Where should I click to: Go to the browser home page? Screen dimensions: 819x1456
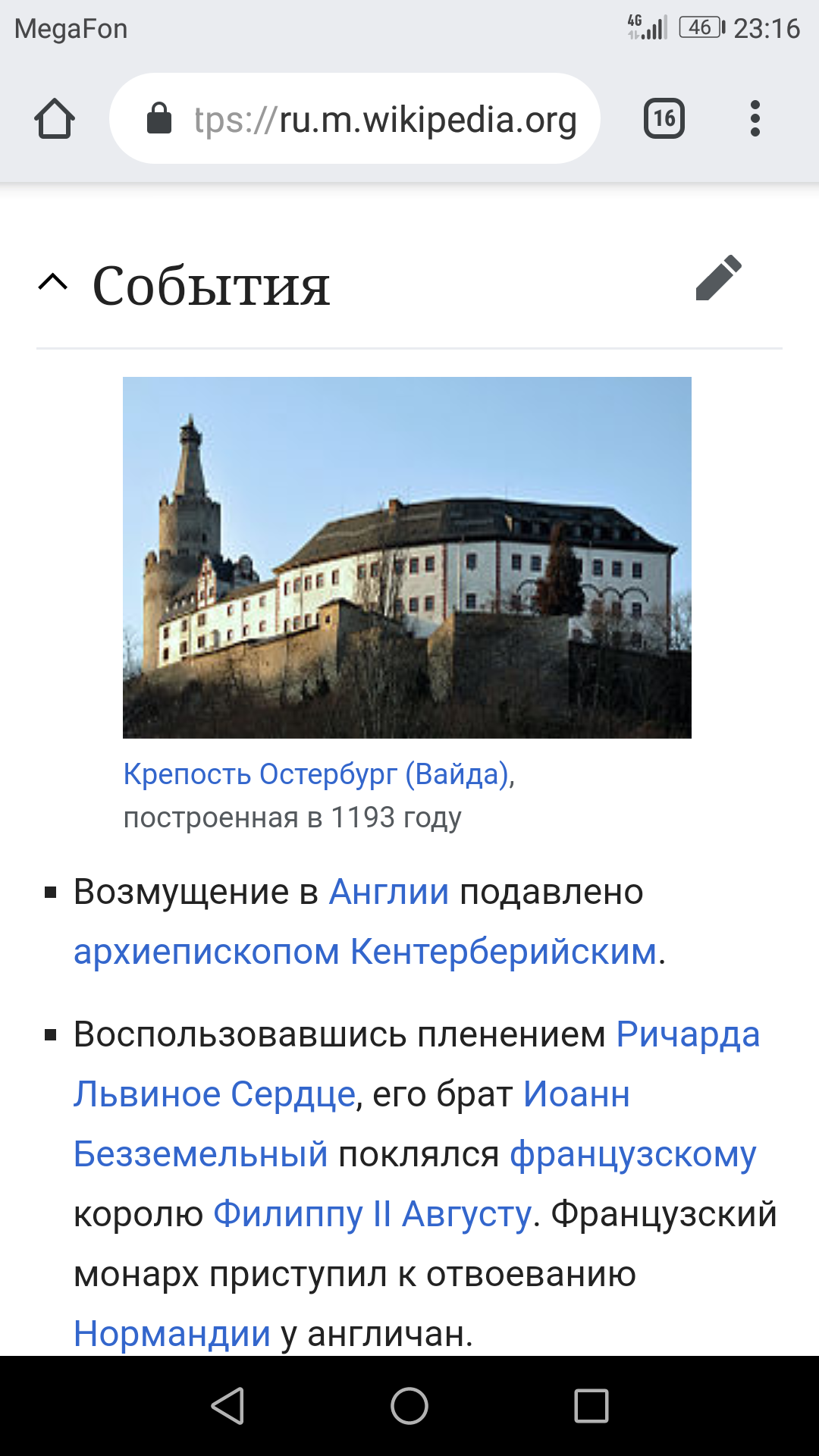pyautogui.click(x=55, y=119)
